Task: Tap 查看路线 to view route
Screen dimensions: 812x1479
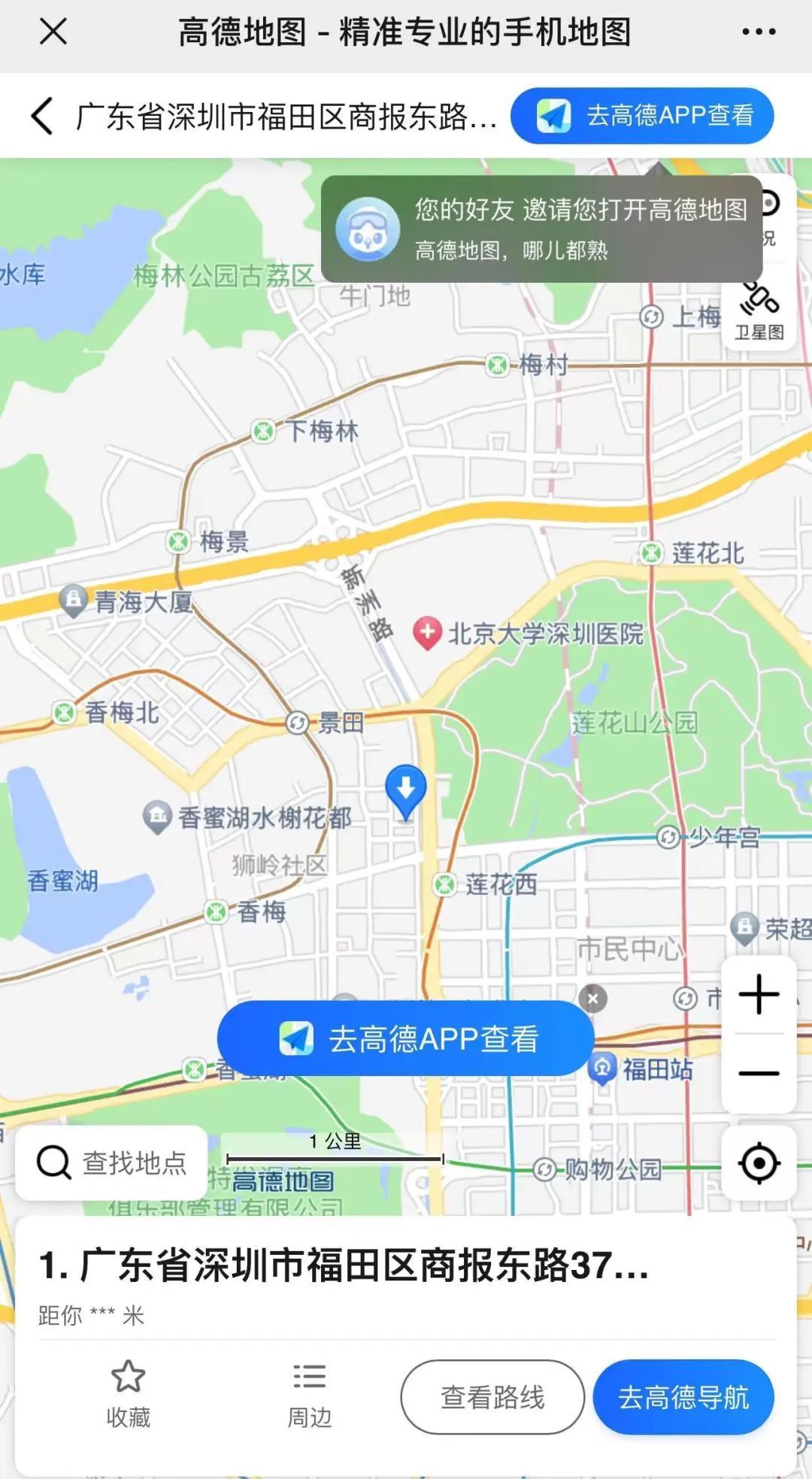Action: (x=492, y=1397)
